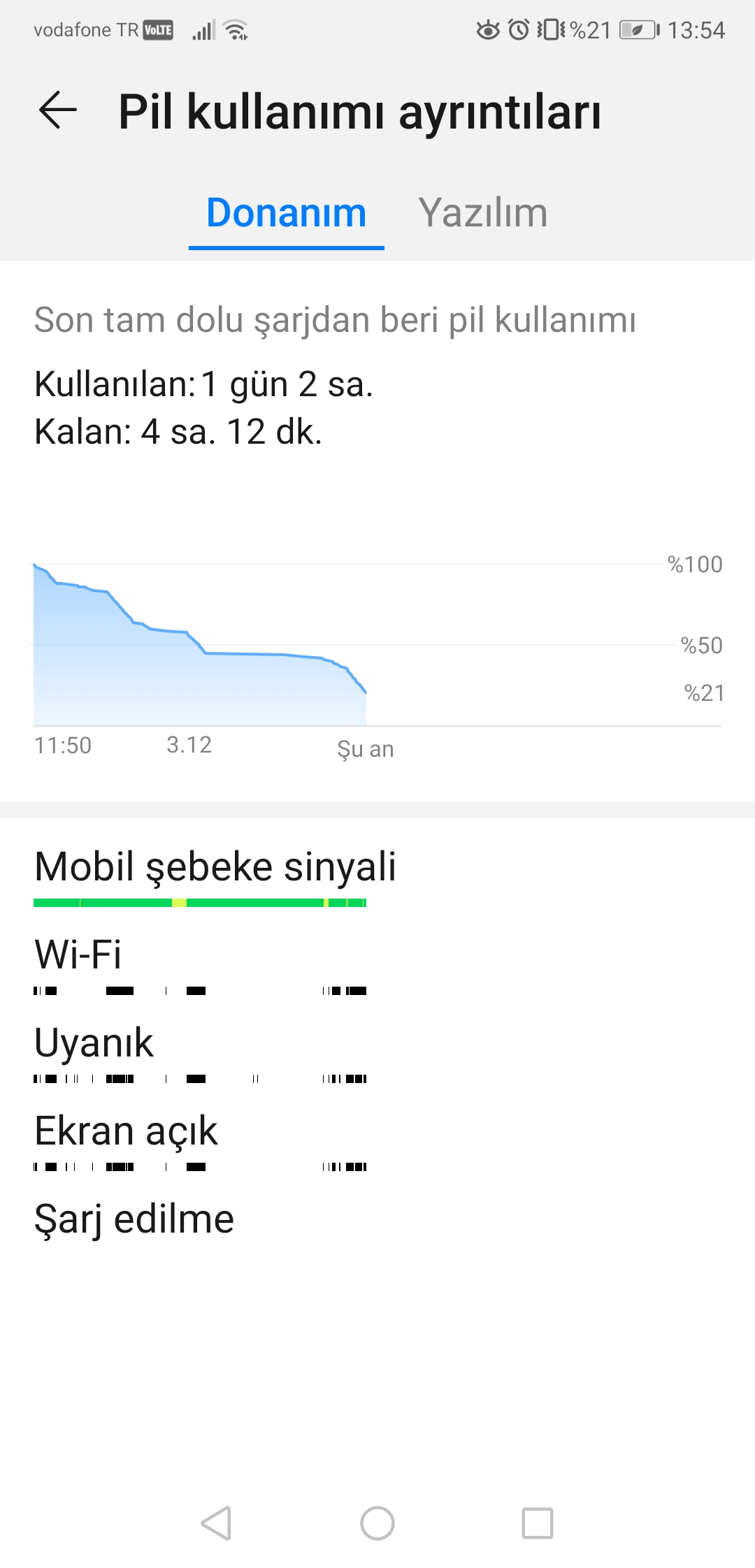The width and height of the screenshot is (755, 1568).
Task: Tap the system back triangle button
Action: (x=216, y=1523)
